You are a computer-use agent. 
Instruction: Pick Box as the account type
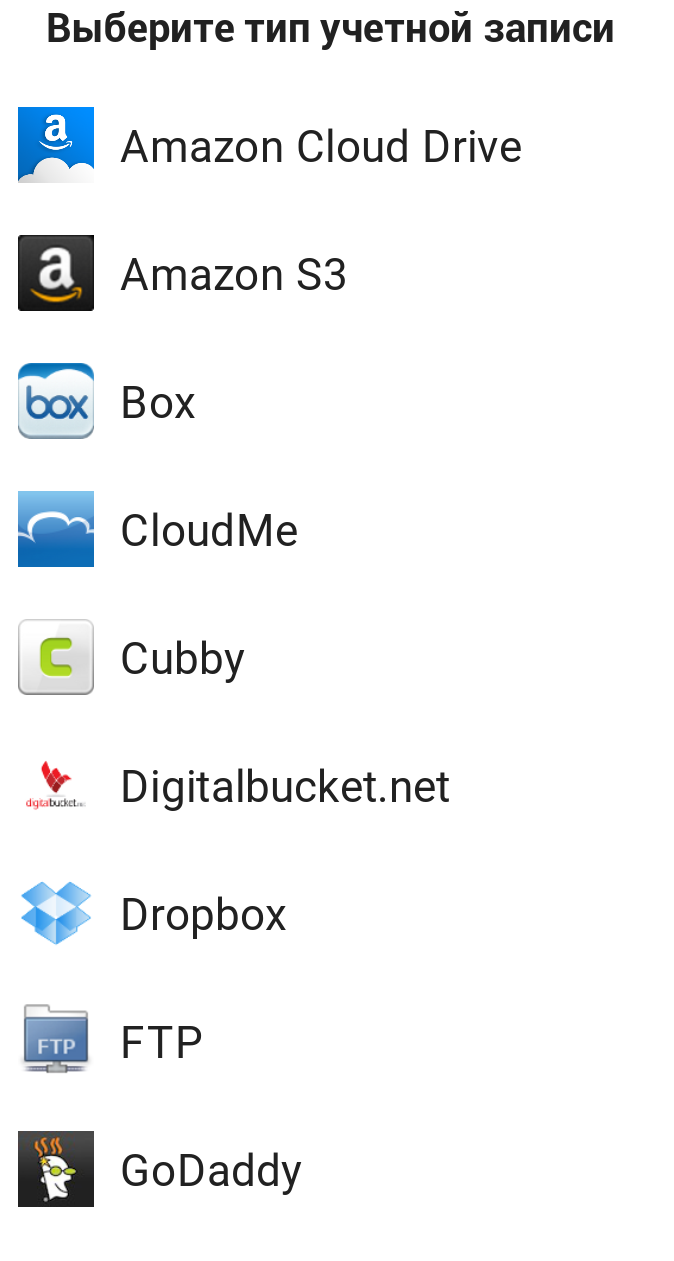(337, 401)
